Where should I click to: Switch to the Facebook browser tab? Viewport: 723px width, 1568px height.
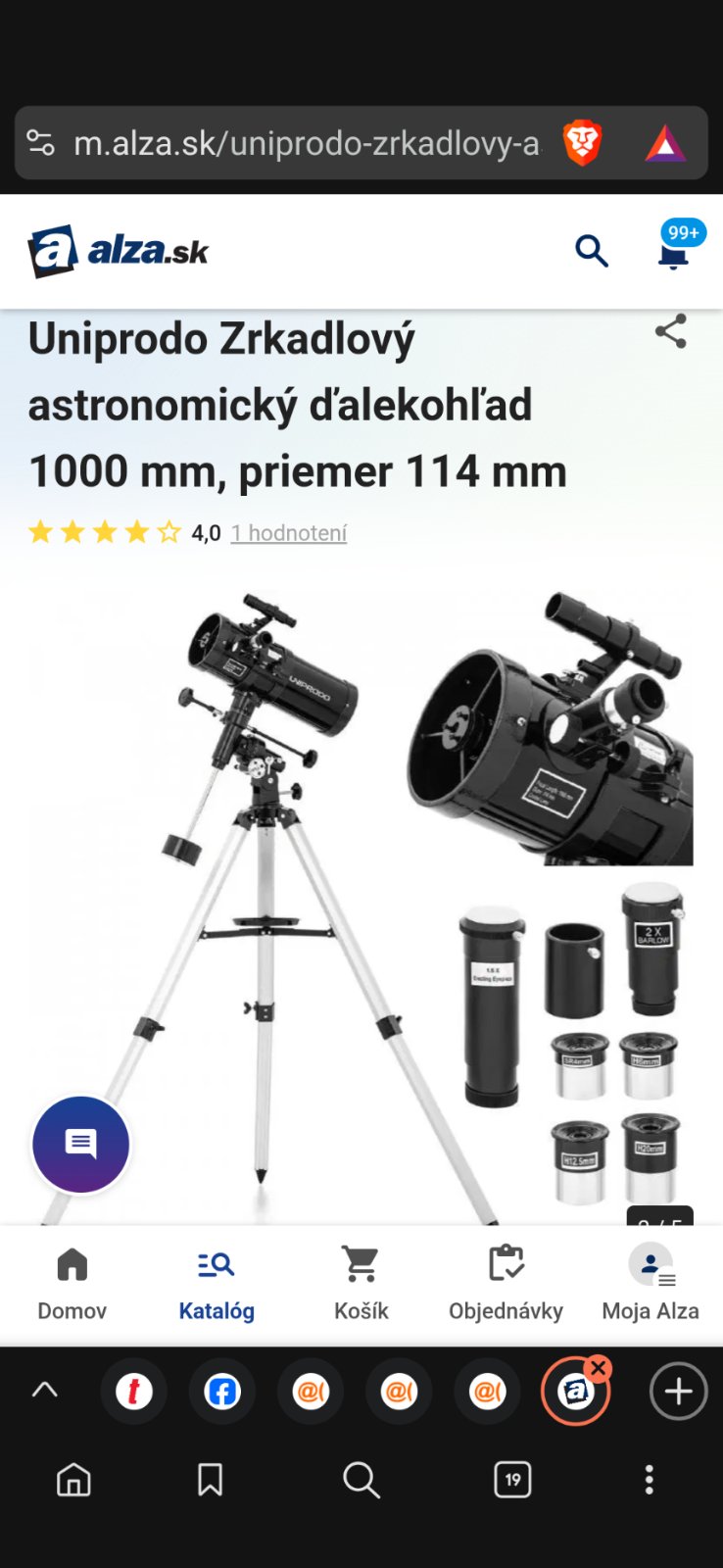click(222, 1392)
